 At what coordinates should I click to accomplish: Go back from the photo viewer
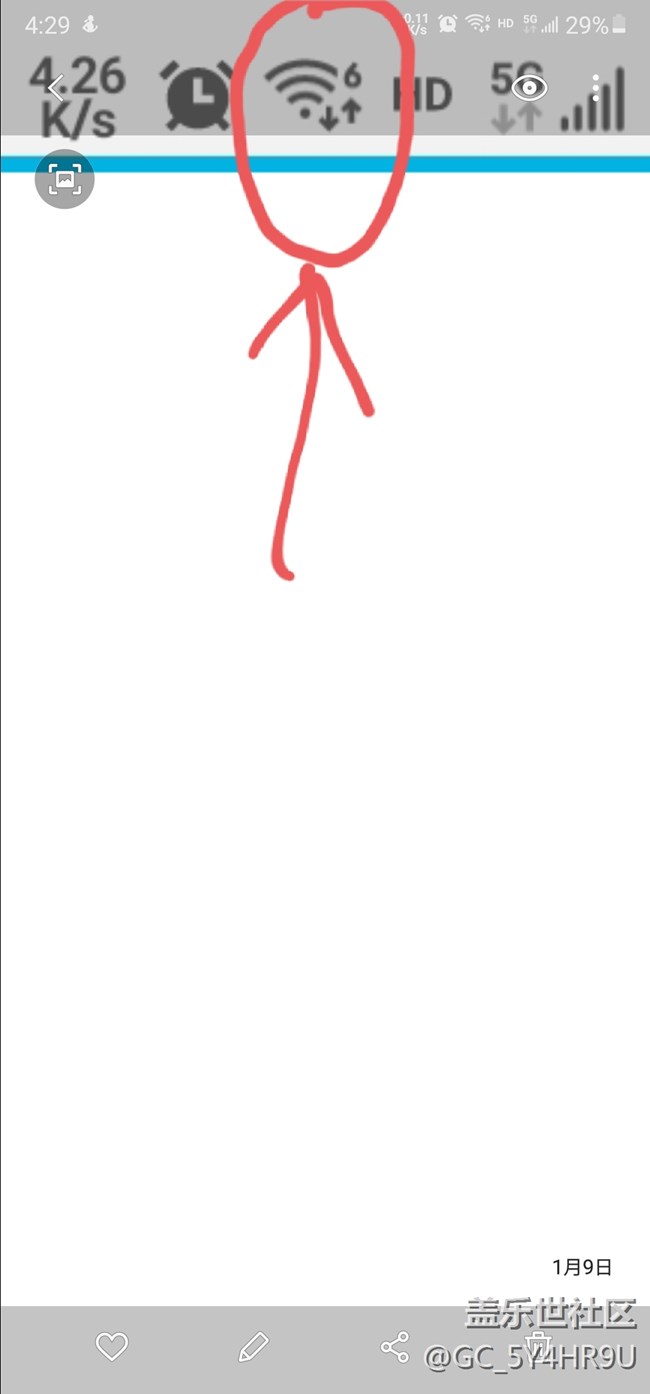click(x=55, y=88)
